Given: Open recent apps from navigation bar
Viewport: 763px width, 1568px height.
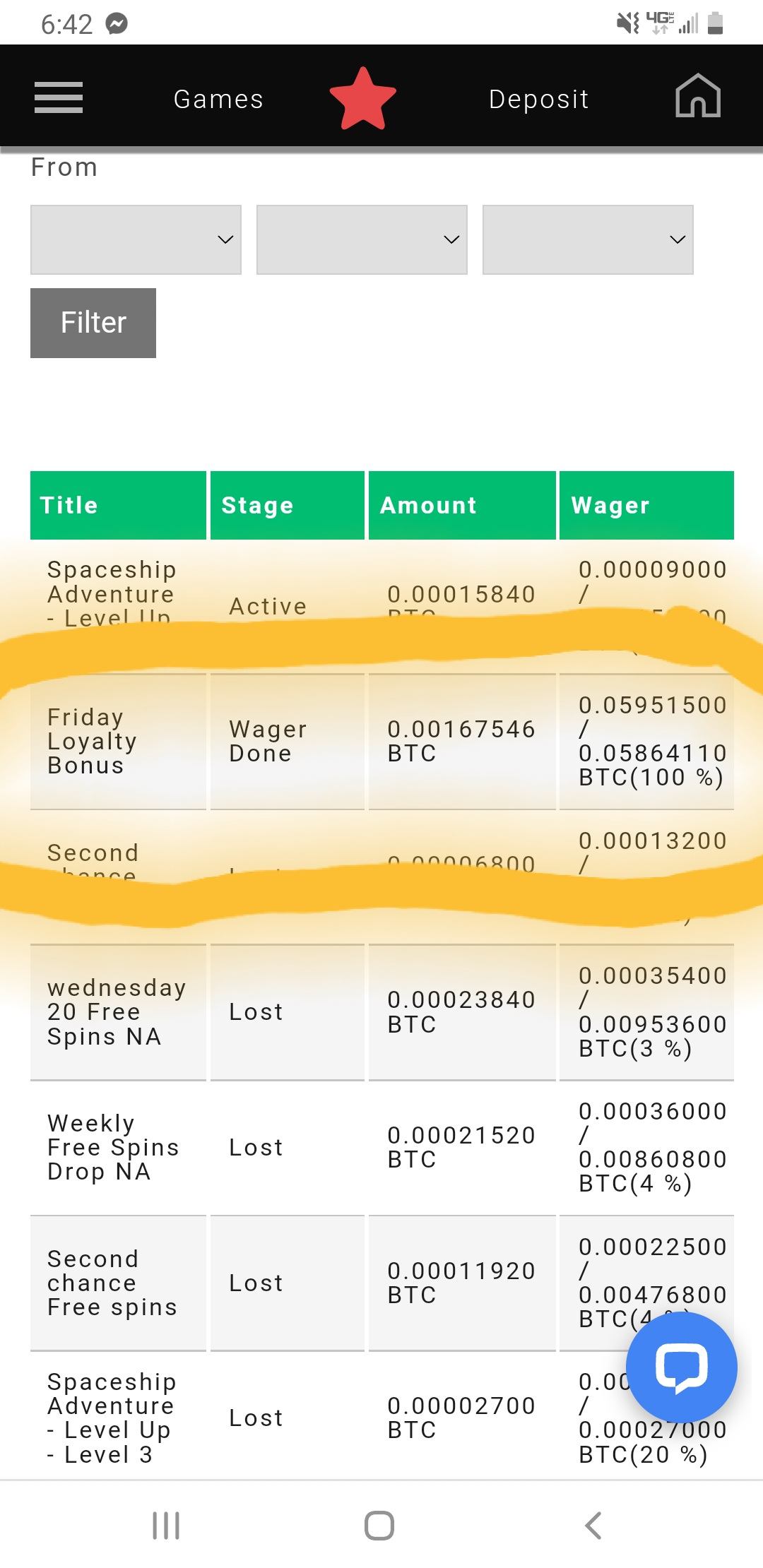Looking at the screenshot, I should pyautogui.click(x=166, y=1526).
